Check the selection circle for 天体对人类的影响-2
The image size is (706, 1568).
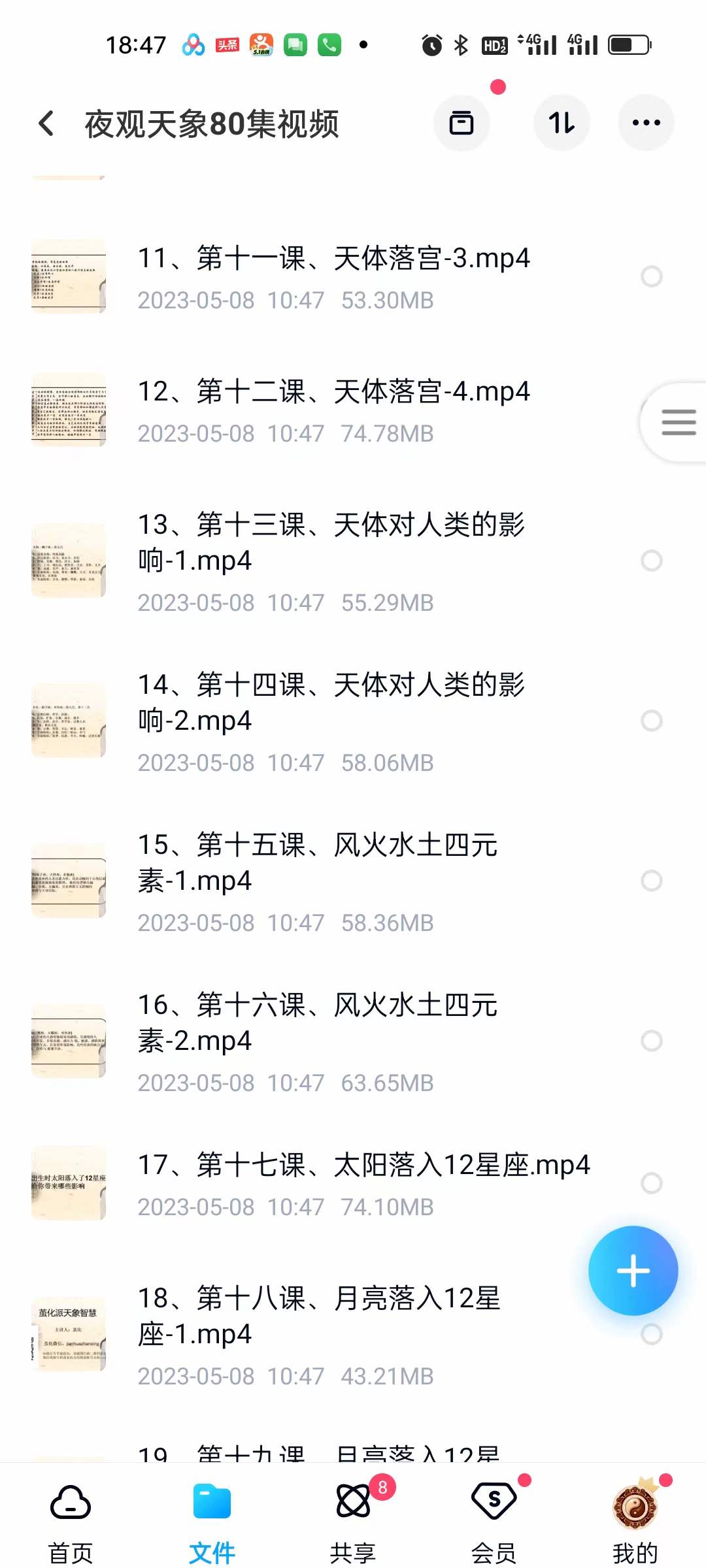[652, 721]
